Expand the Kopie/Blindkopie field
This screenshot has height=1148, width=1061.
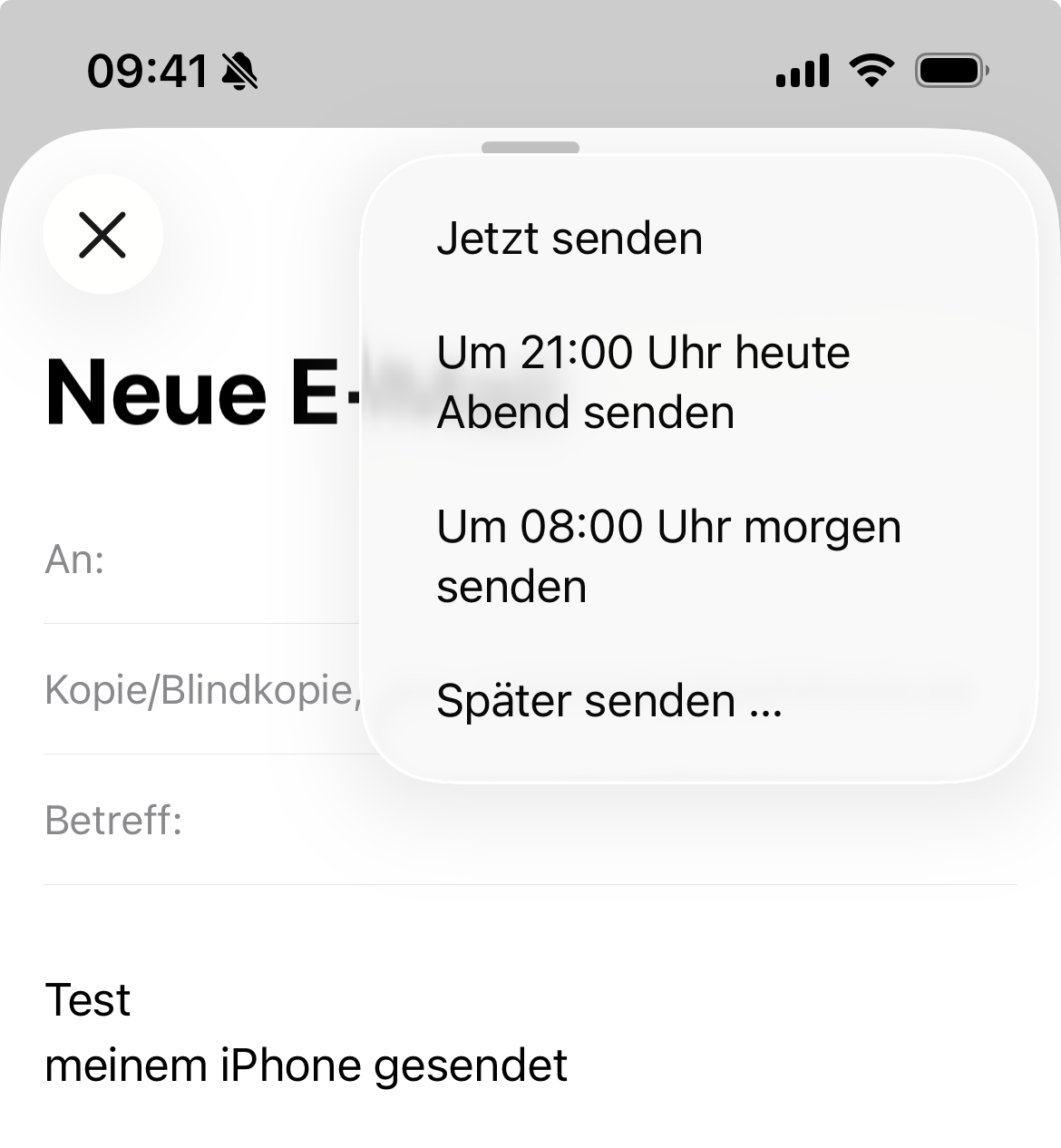(202, 690)
